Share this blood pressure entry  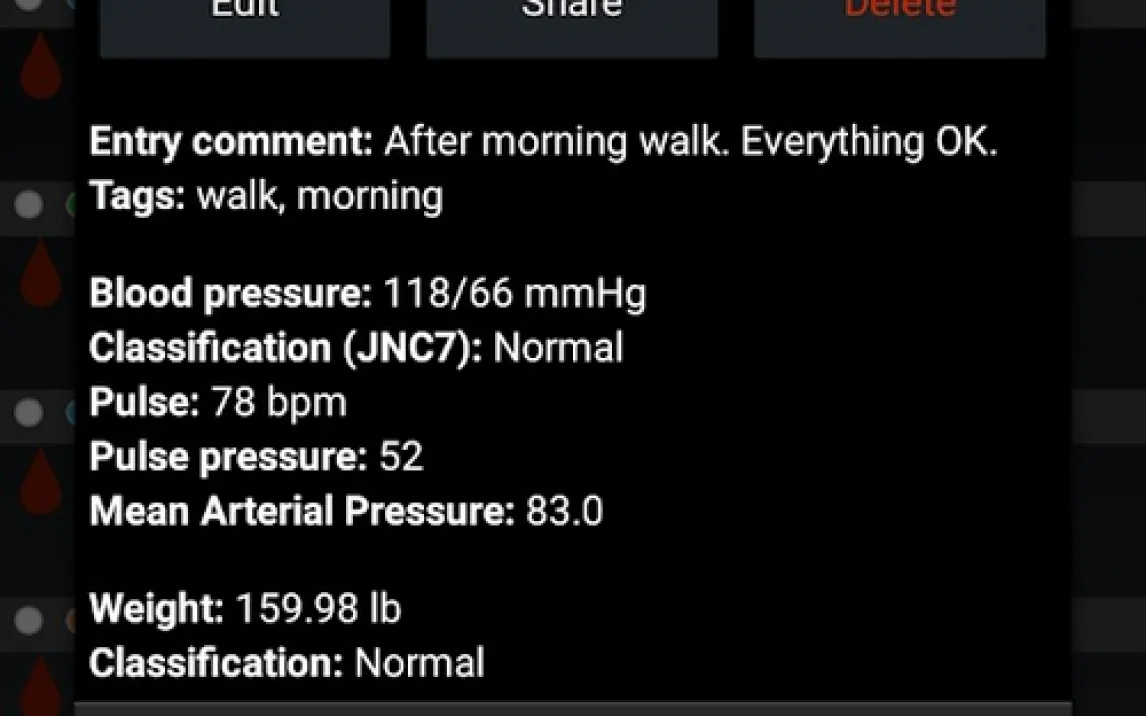pos(571,22)
